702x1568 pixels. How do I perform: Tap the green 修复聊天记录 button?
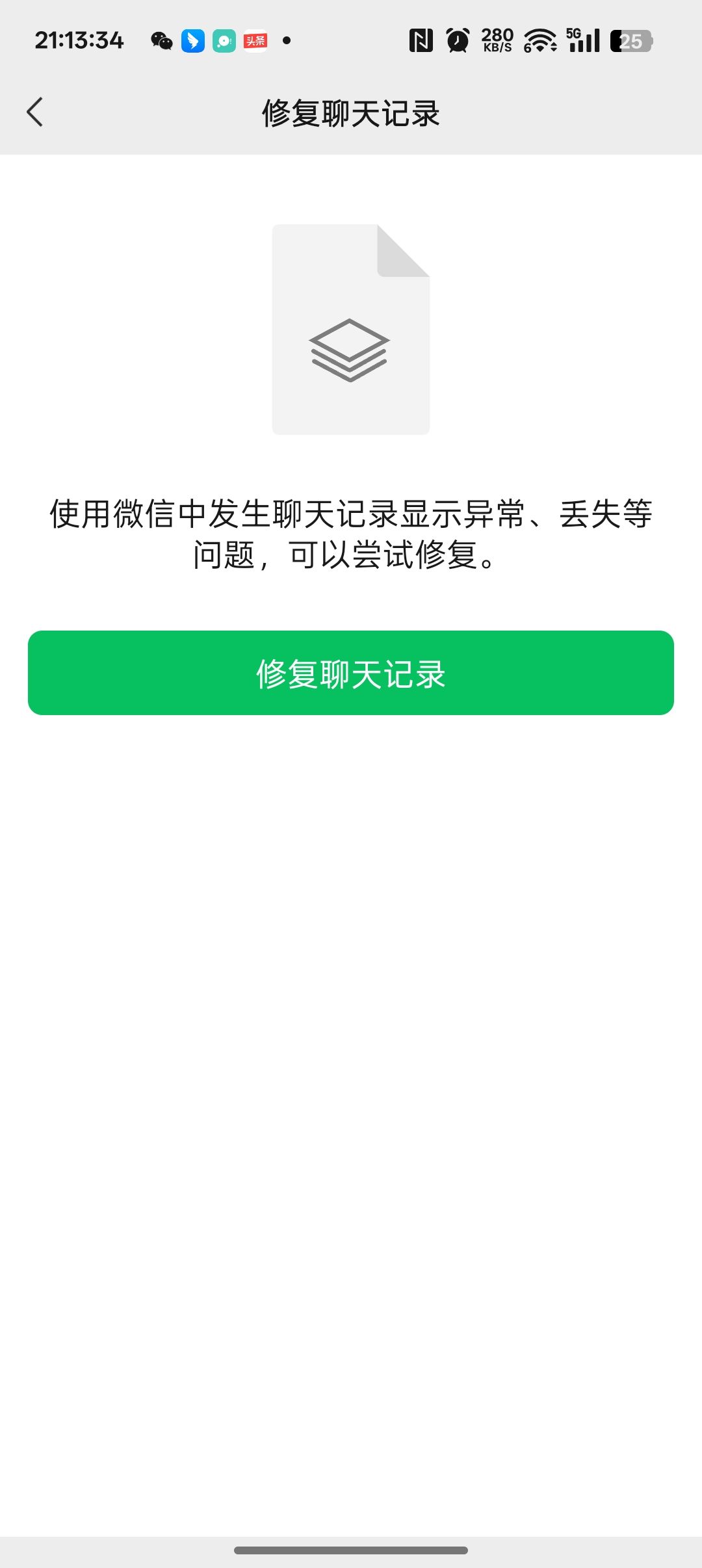(351, 673)
